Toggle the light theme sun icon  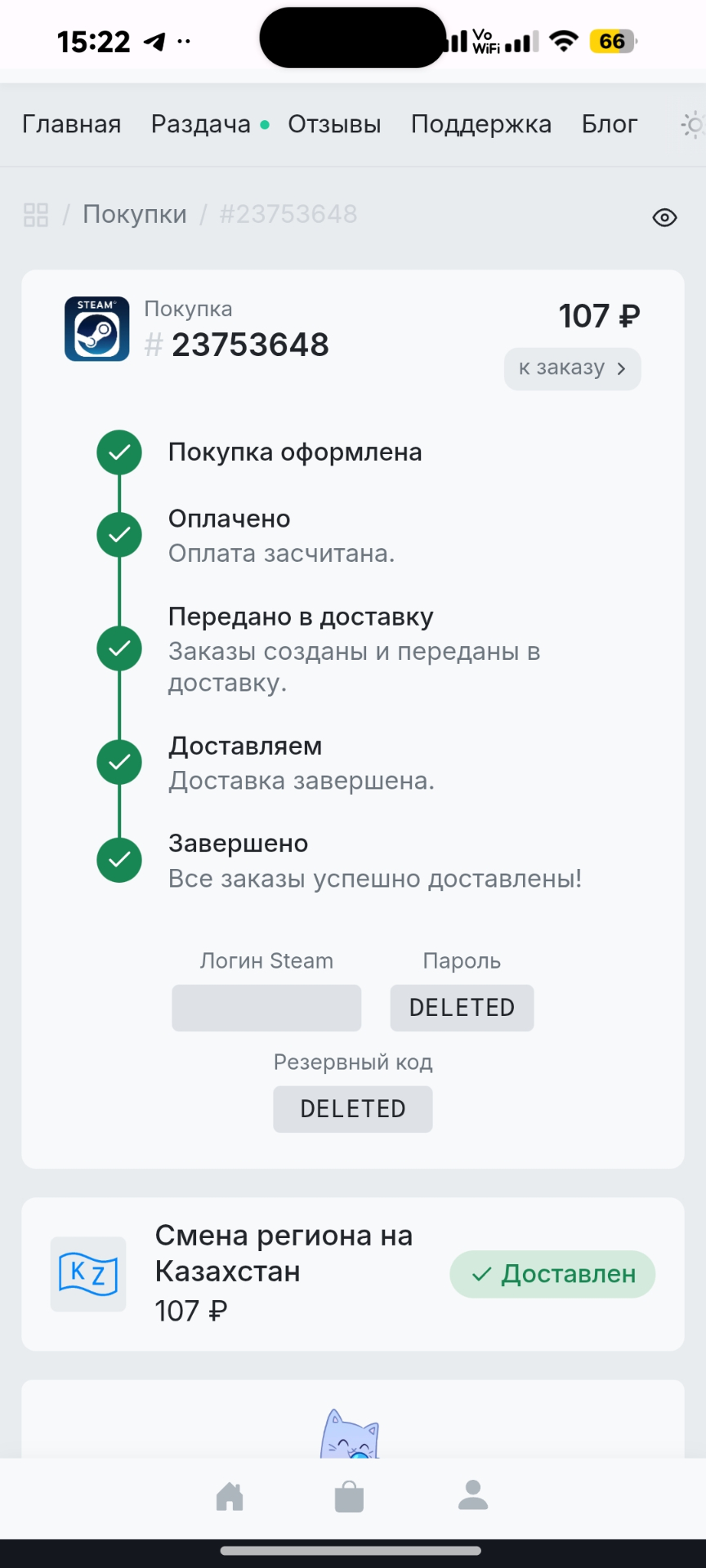click(691, 125)
